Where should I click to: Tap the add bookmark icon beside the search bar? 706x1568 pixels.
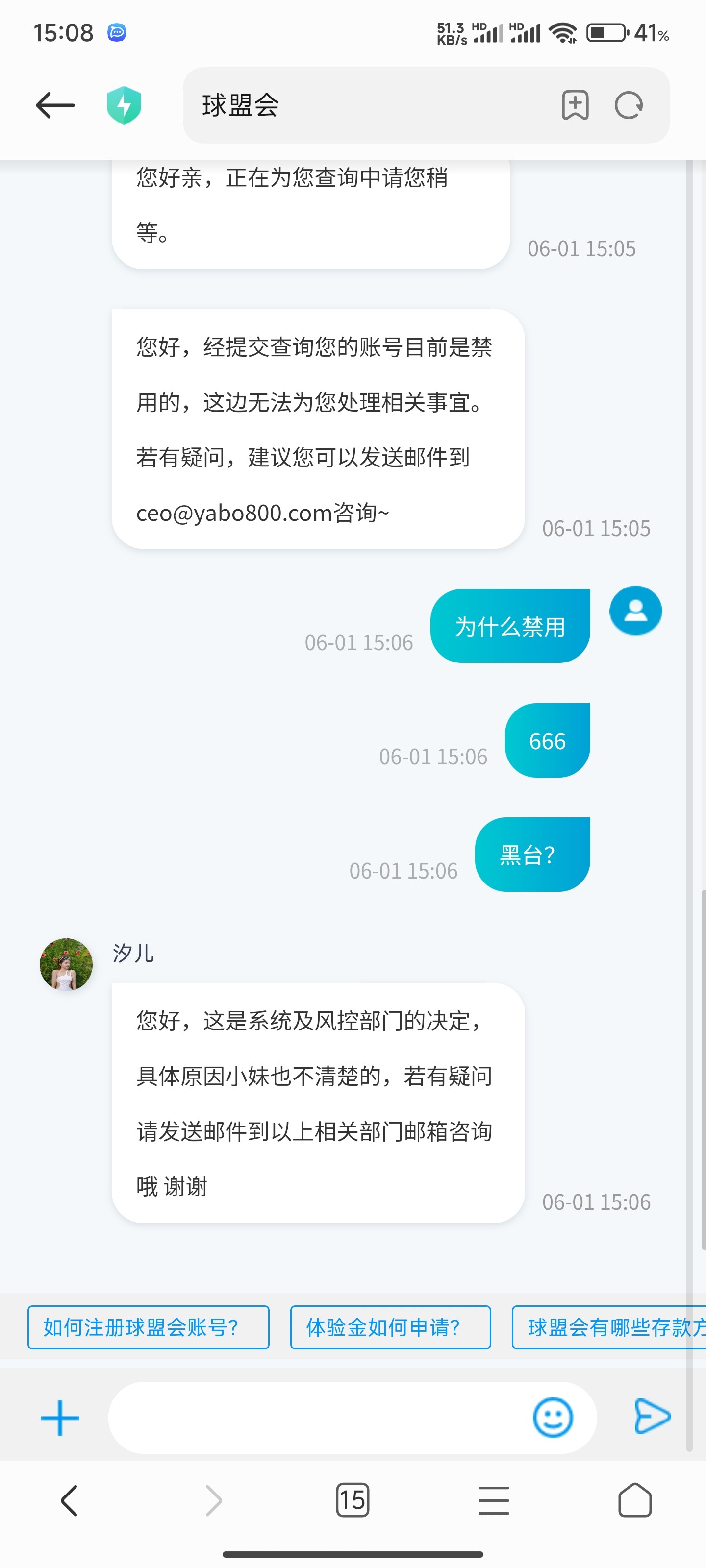point(573,105)
